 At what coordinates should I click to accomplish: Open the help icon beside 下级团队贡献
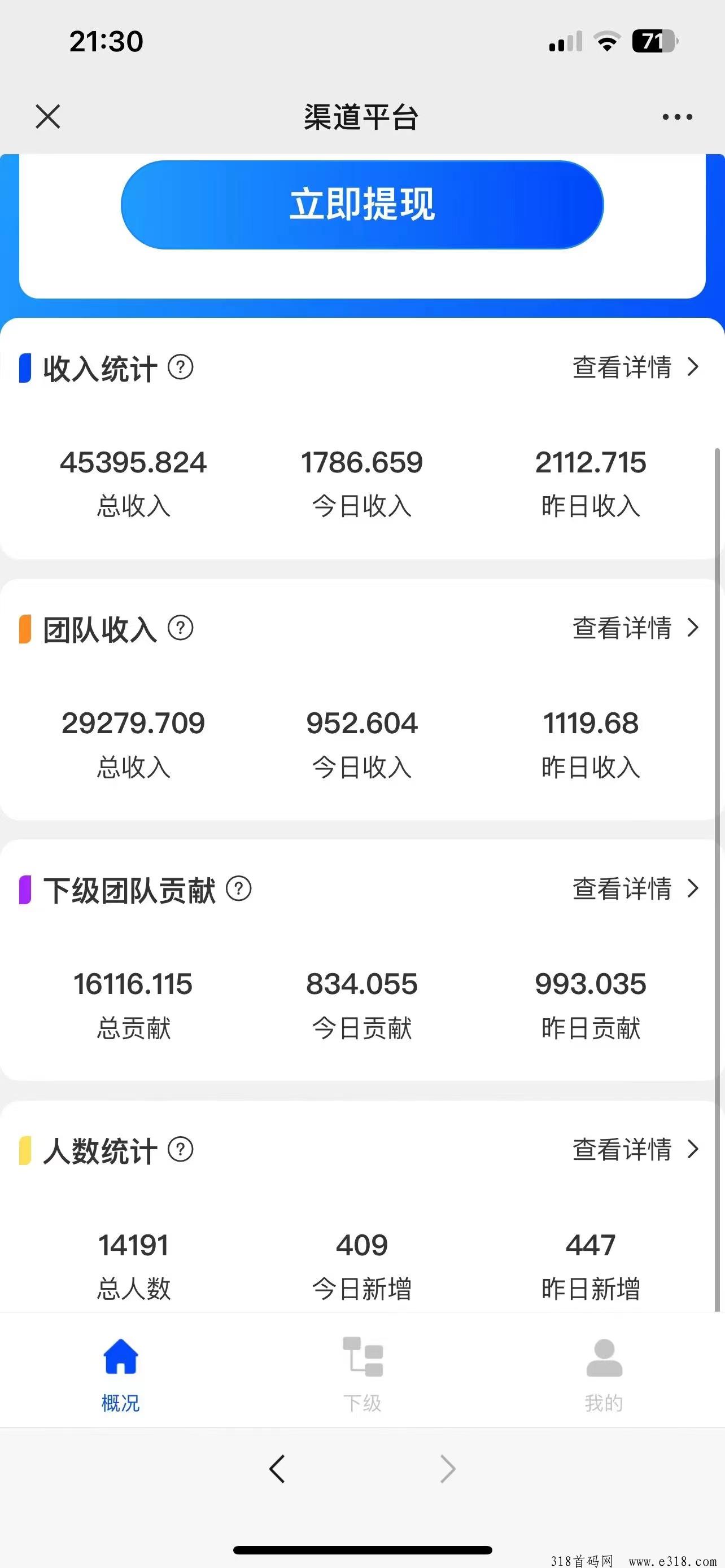[x=239, y=888]
